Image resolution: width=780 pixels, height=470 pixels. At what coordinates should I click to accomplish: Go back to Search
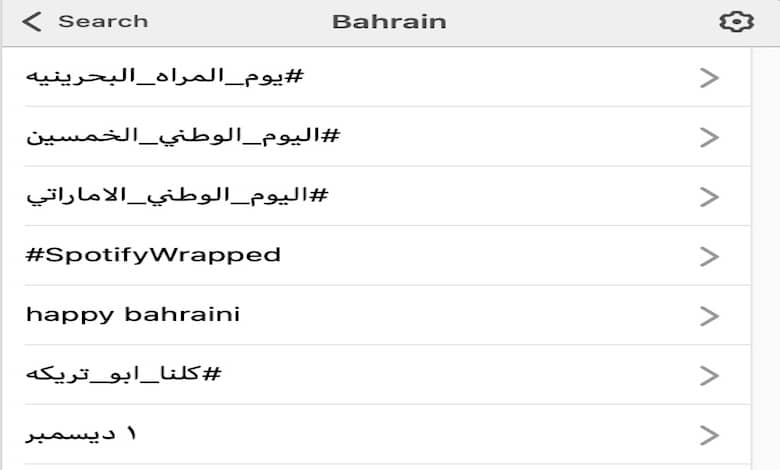coord(85,21)
